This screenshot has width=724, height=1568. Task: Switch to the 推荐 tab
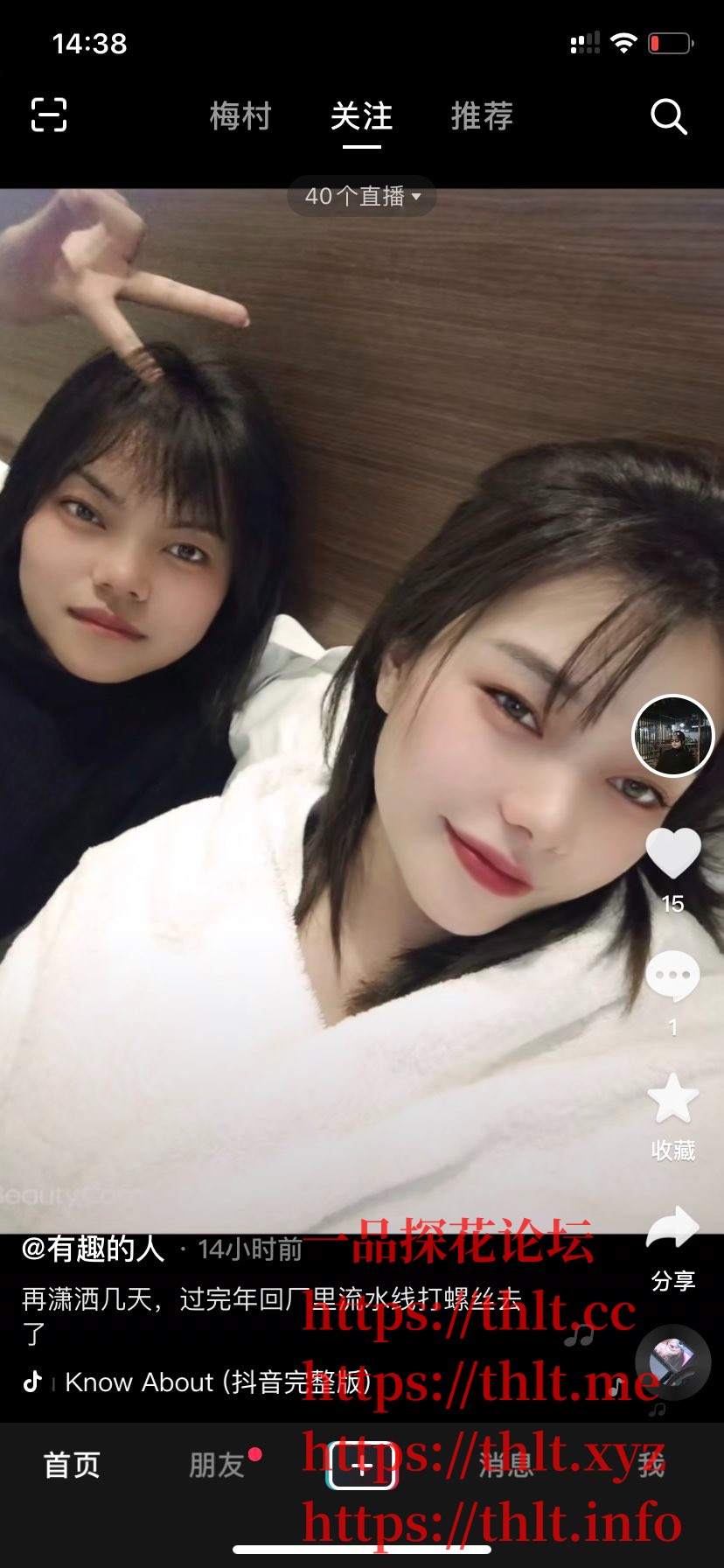[482, 116]
